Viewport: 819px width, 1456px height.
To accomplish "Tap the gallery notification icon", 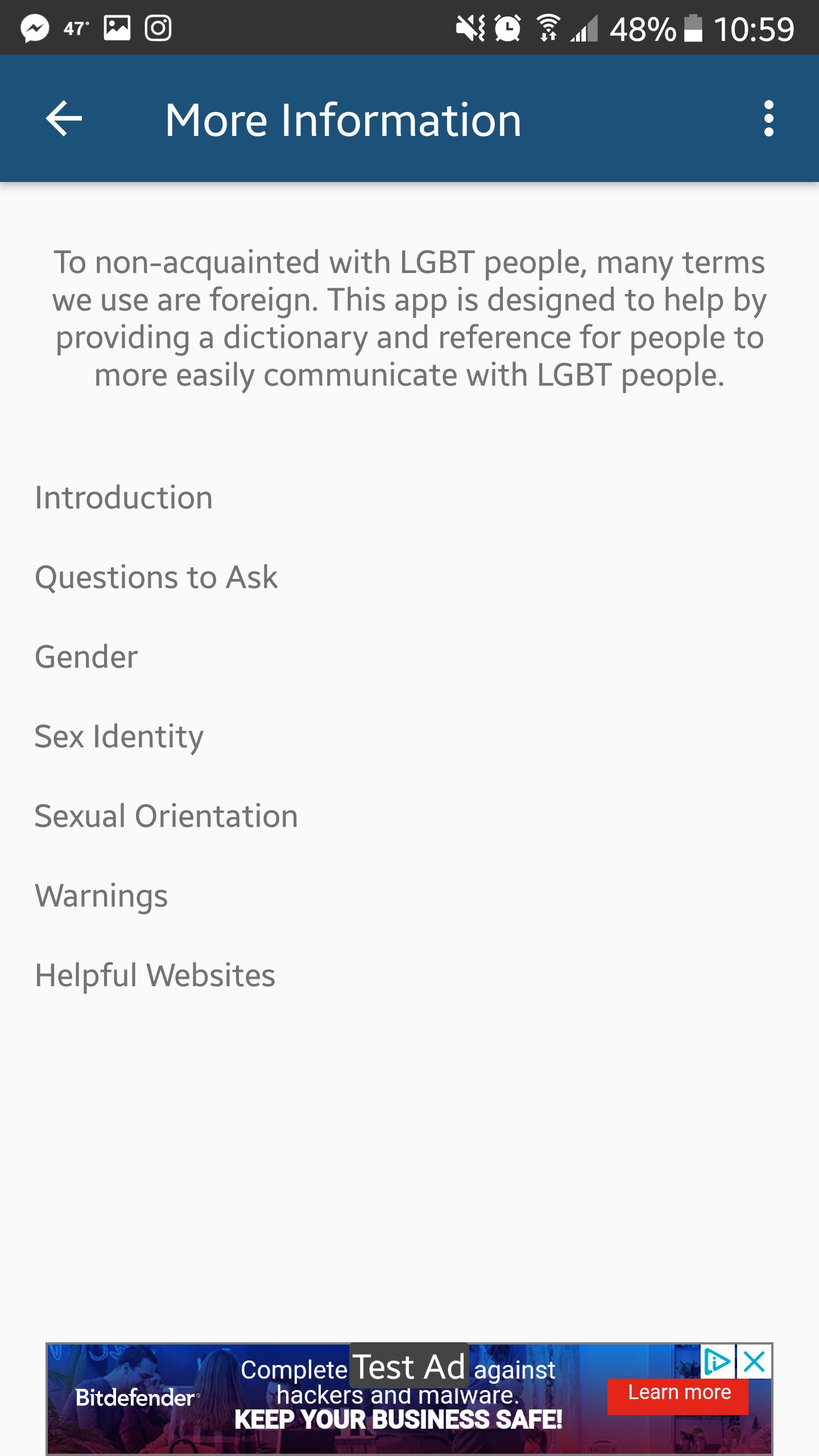I will pyautogui.click(x=116, y=27).
